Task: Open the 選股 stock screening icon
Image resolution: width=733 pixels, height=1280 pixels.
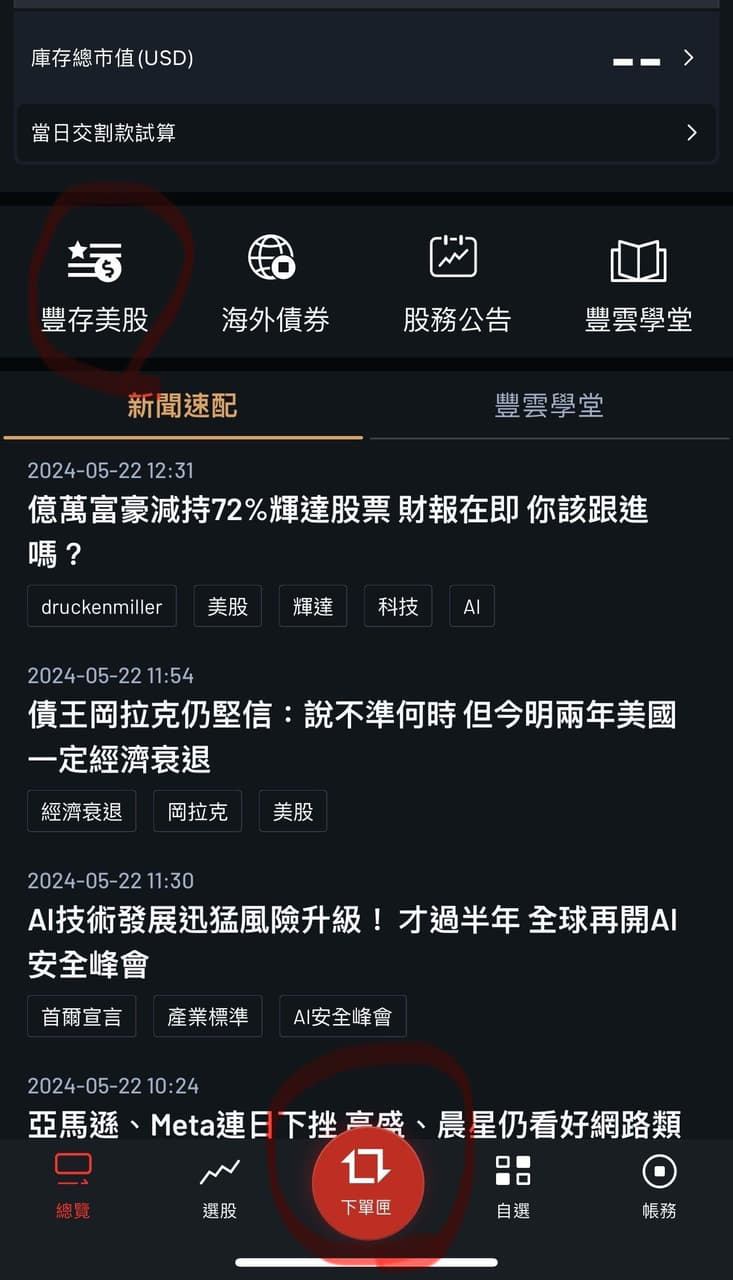Action: [219, 1185]
